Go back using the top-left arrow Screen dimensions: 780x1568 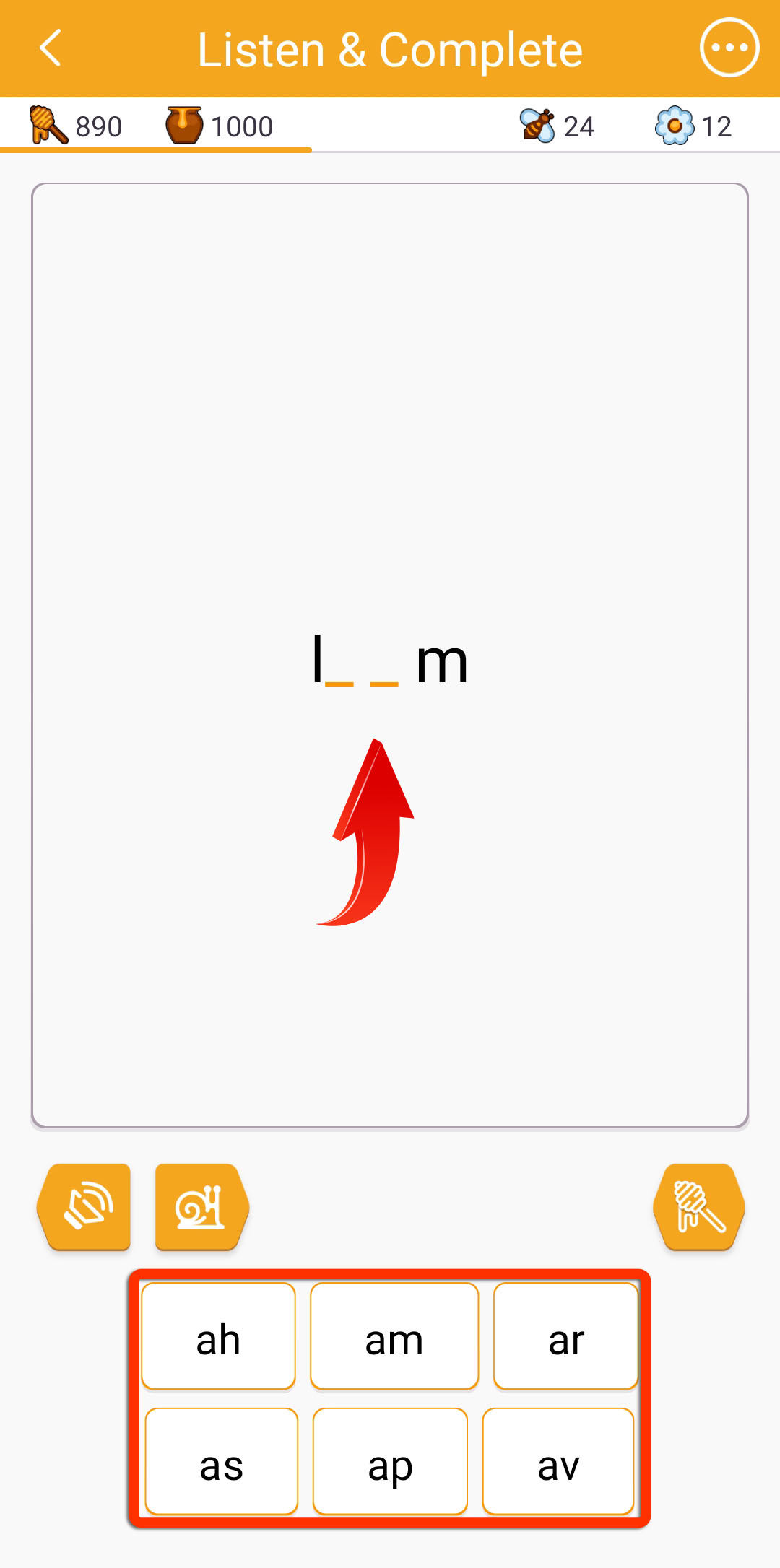51,48
